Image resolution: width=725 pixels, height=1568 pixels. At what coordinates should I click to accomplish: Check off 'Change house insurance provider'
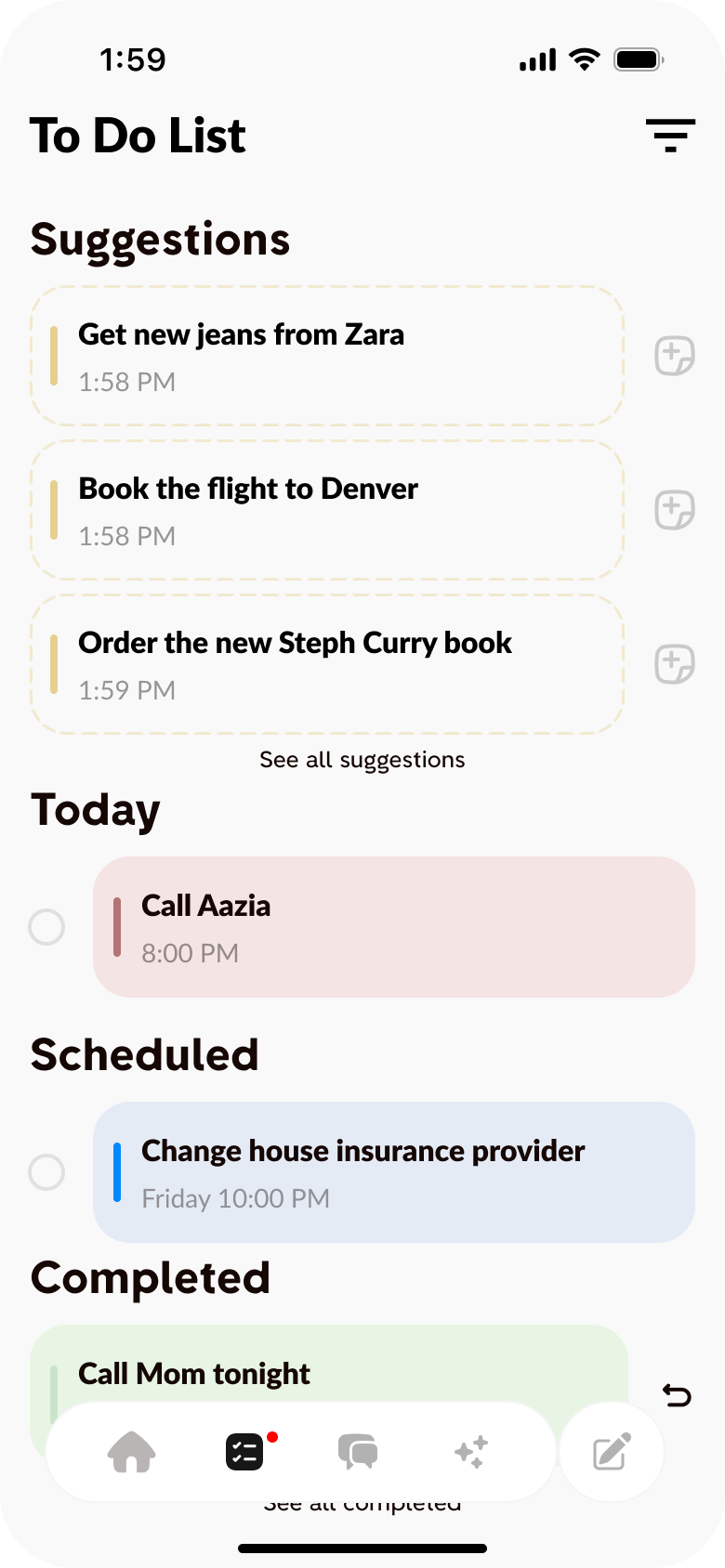pos(46,1172)
